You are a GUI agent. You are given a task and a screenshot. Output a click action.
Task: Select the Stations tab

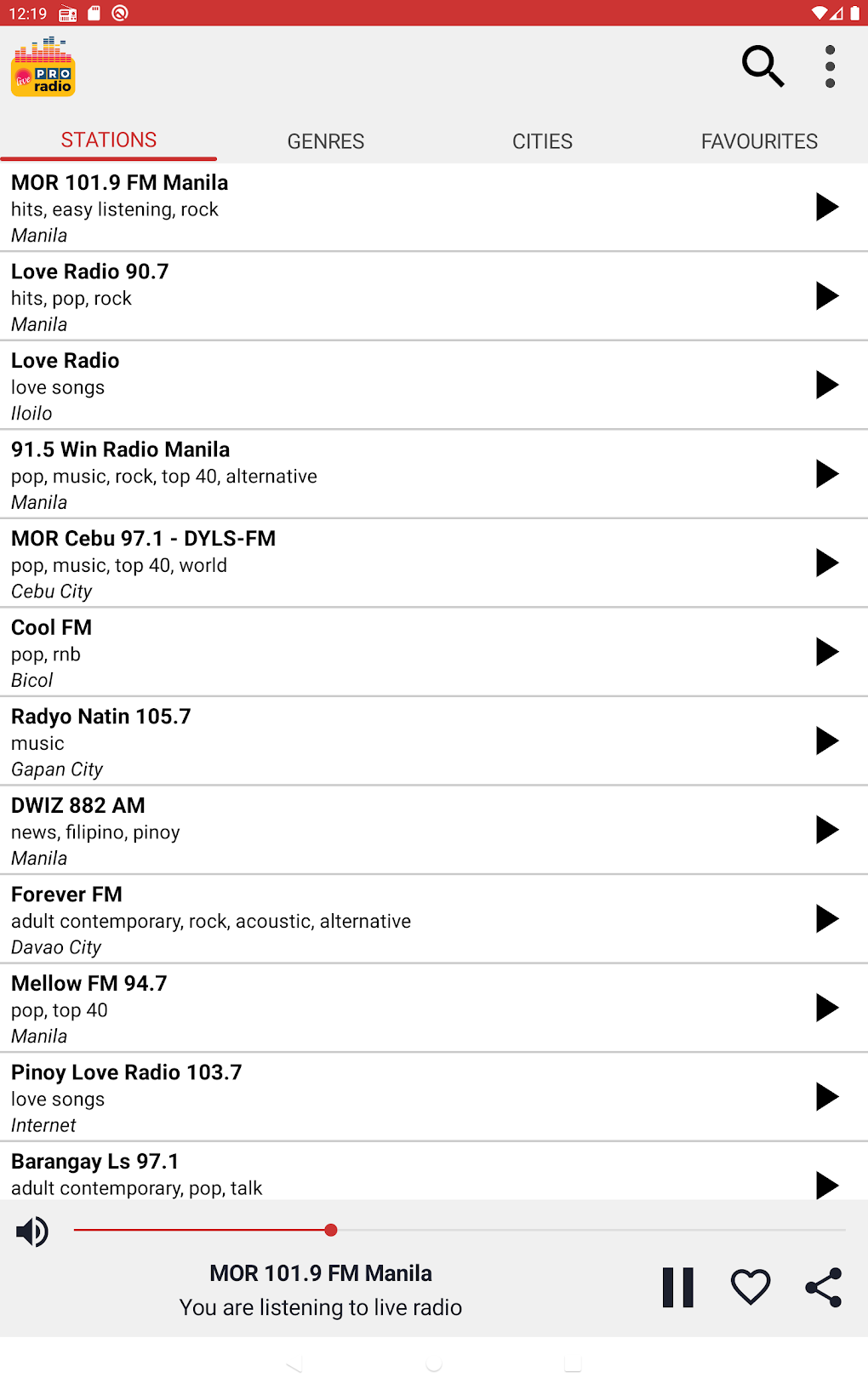pos(109,140)
